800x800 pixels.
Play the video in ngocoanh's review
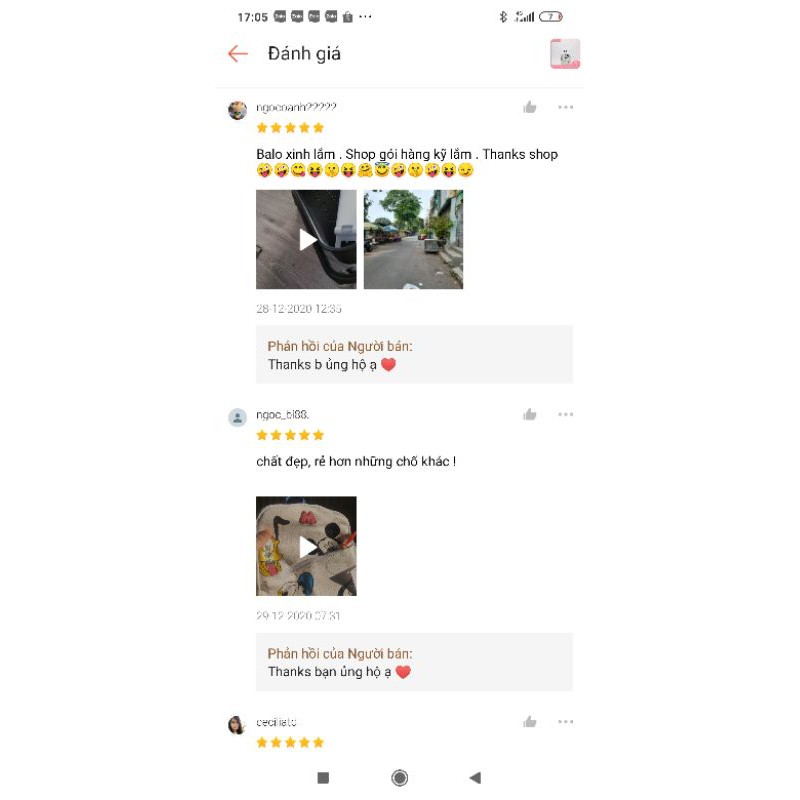click(x=306, y=239)
